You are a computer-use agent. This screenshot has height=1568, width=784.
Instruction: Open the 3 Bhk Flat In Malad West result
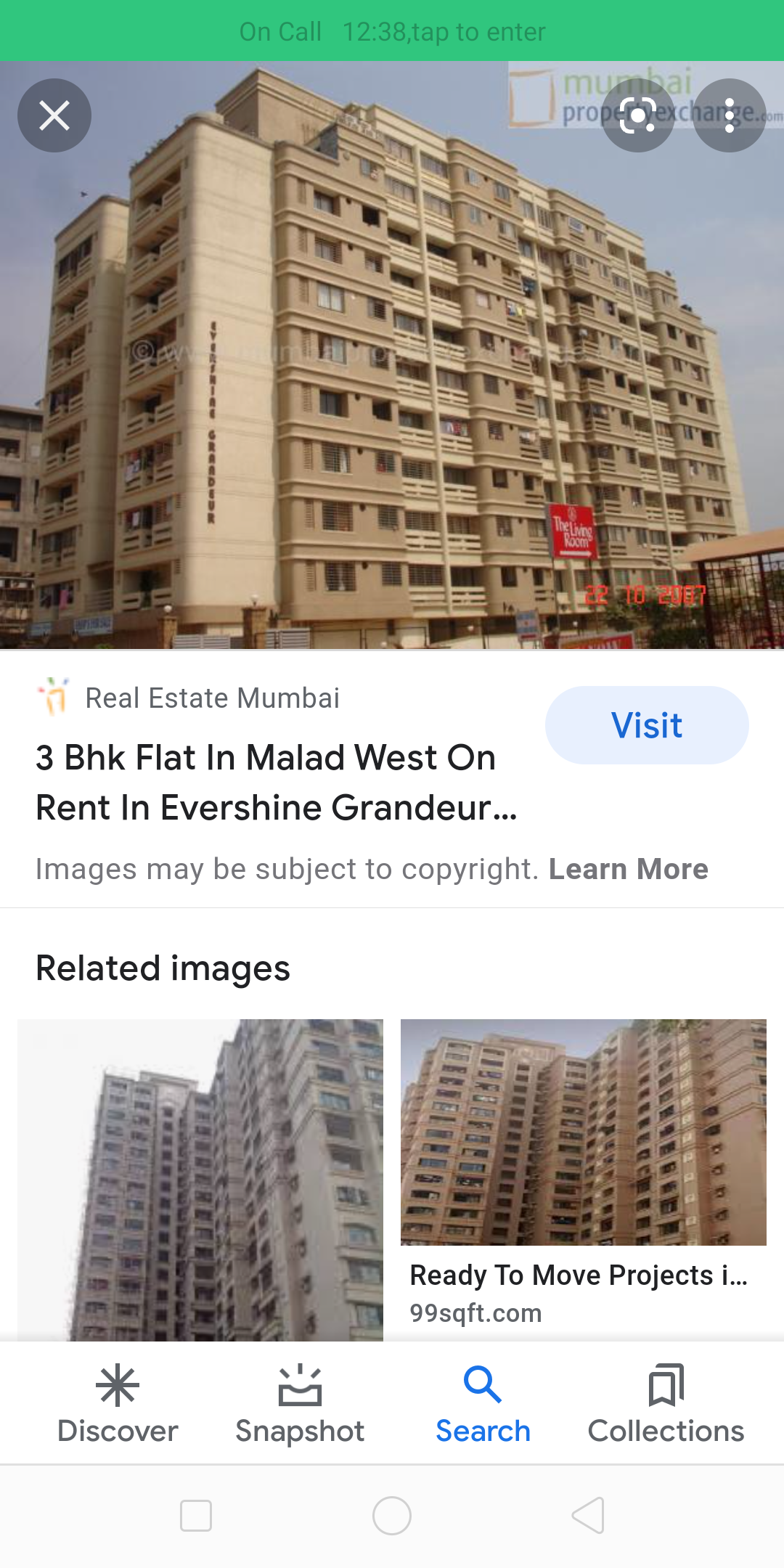click(x=276, y=782)
